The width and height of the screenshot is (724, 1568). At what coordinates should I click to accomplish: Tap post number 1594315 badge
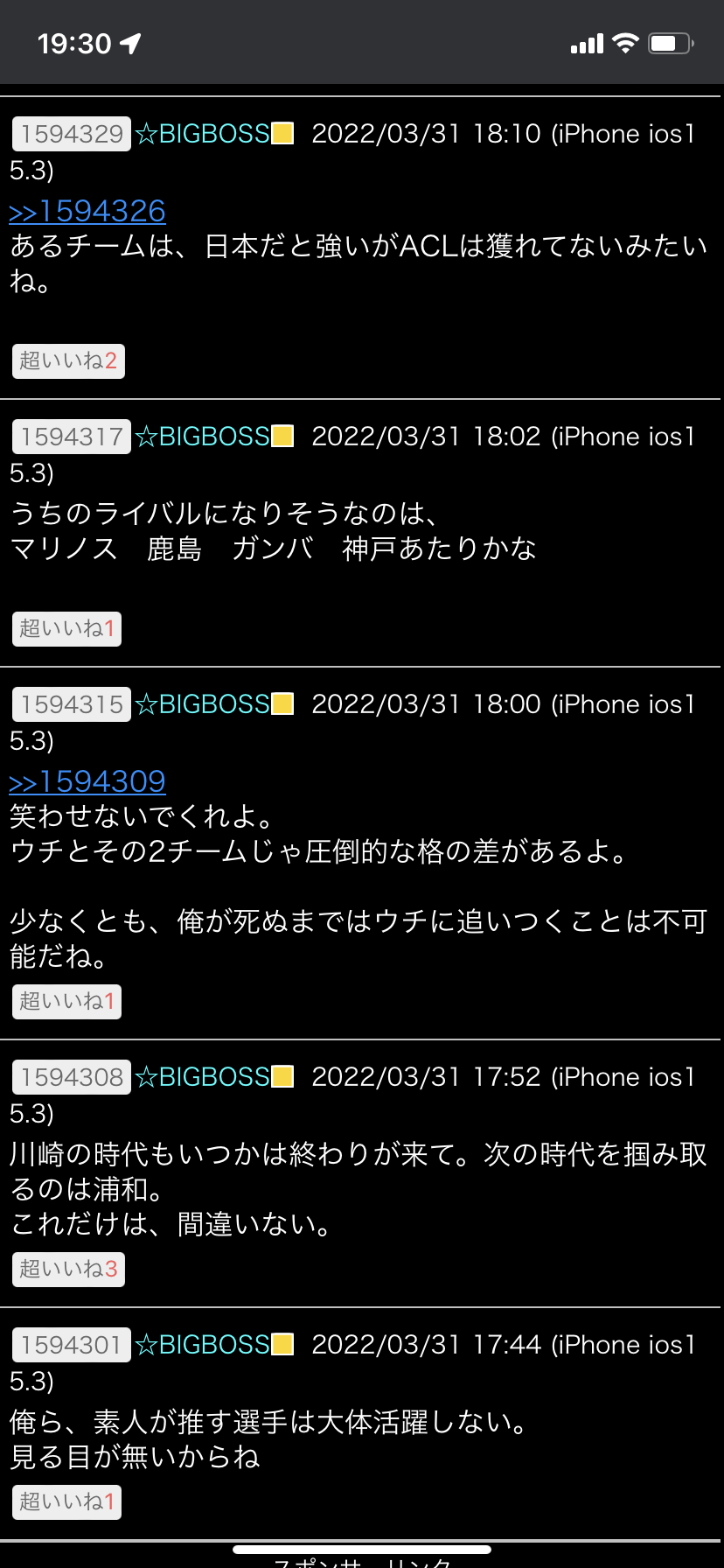click(x=72, y=704)
